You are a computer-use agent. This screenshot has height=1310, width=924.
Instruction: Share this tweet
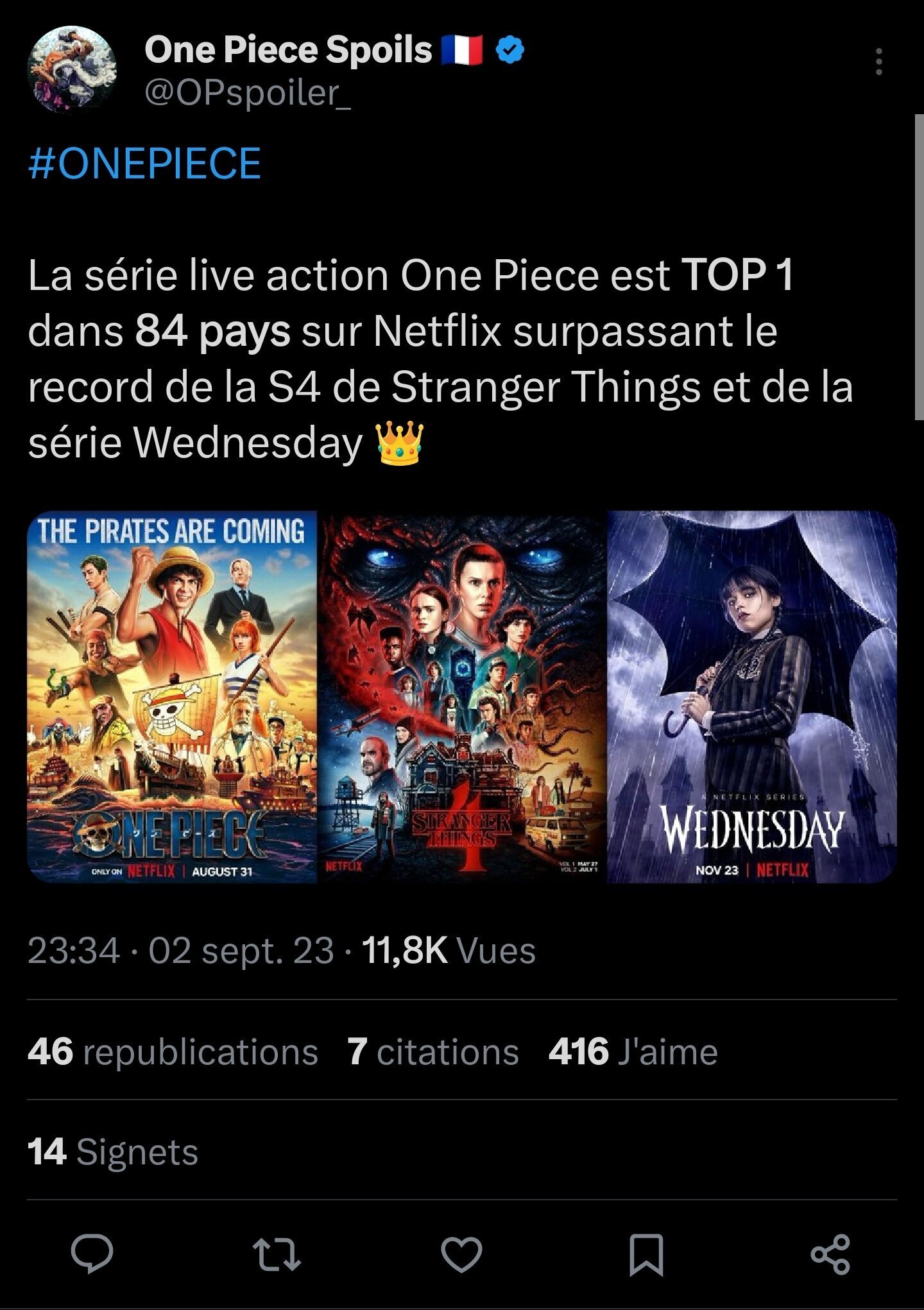click(830, 1254)
